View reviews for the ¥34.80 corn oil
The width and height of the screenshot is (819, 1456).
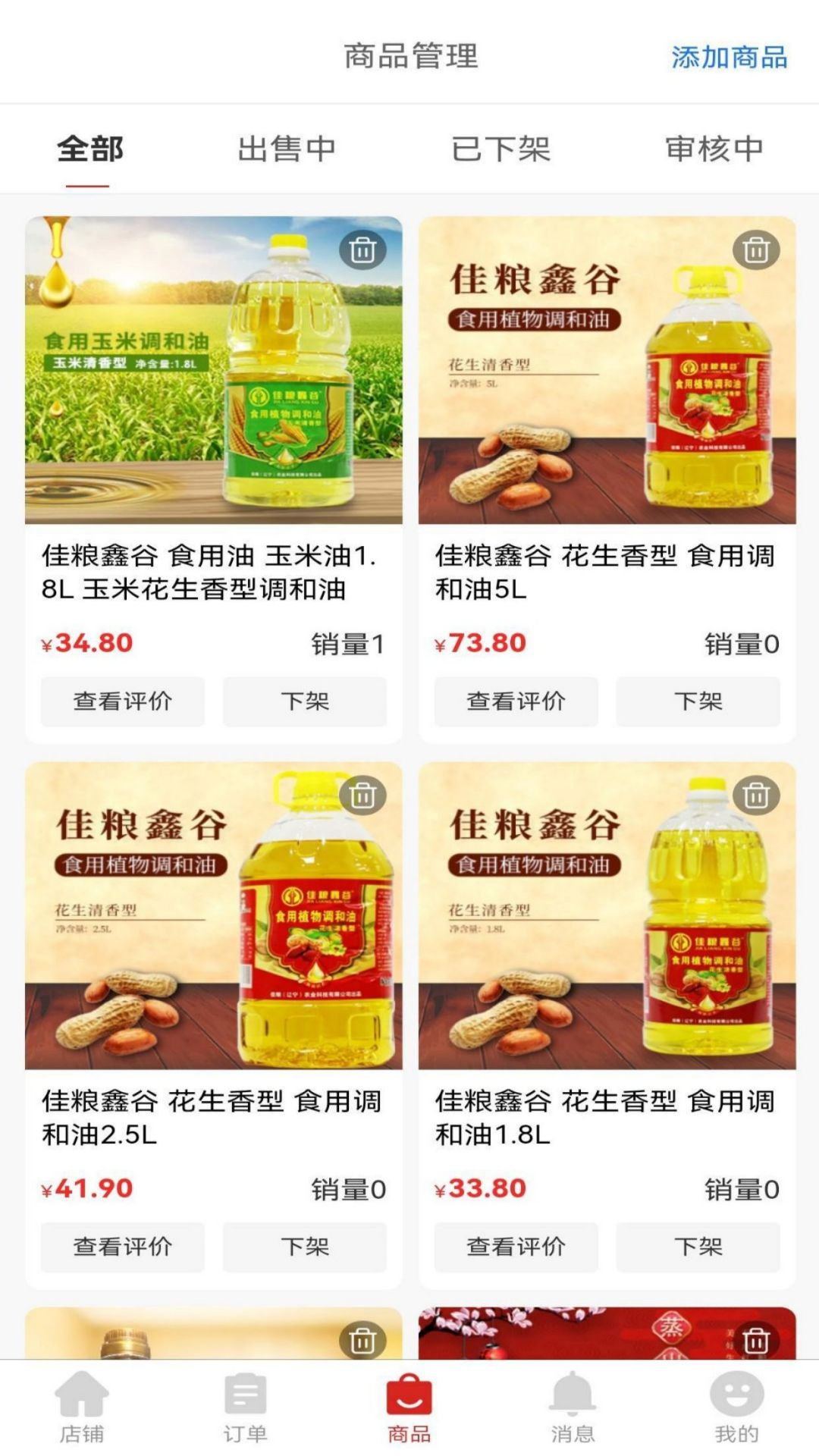(x=123, y=701)
